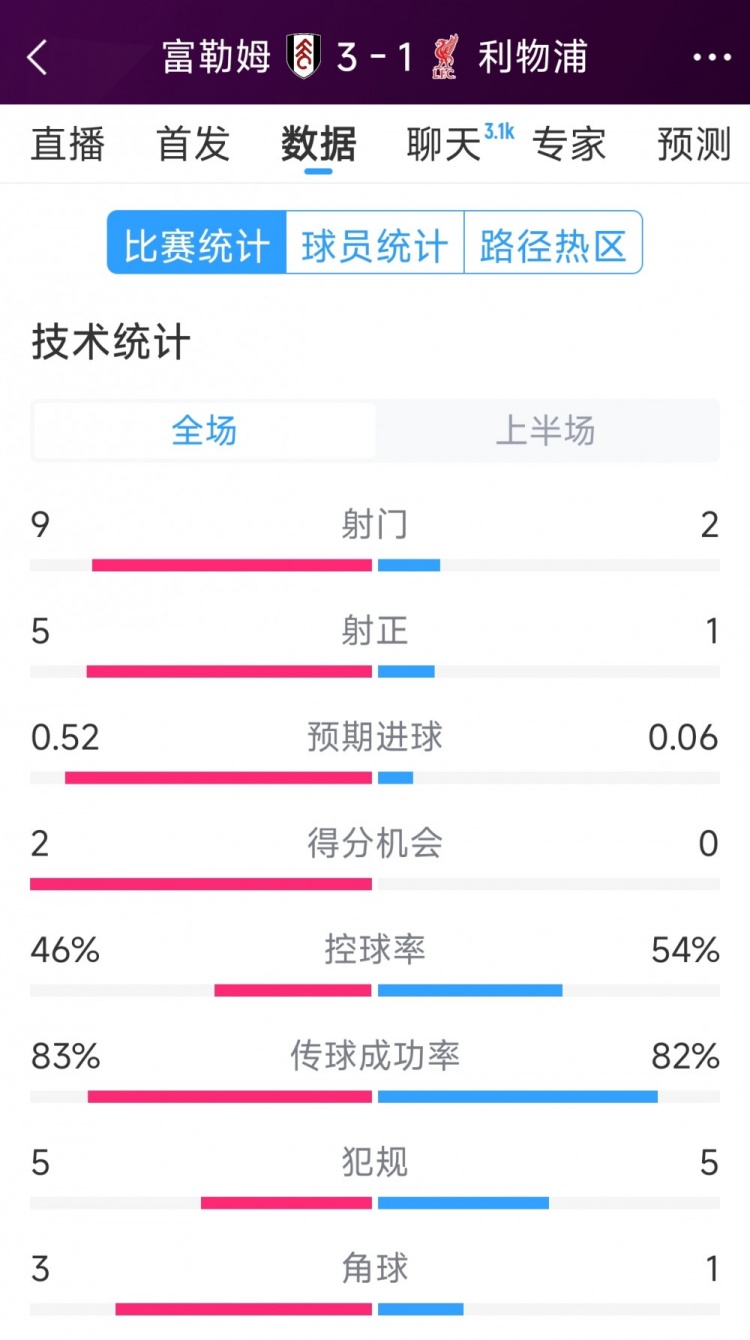Open the 预测 tab
750x1340 pixels.
694,144
